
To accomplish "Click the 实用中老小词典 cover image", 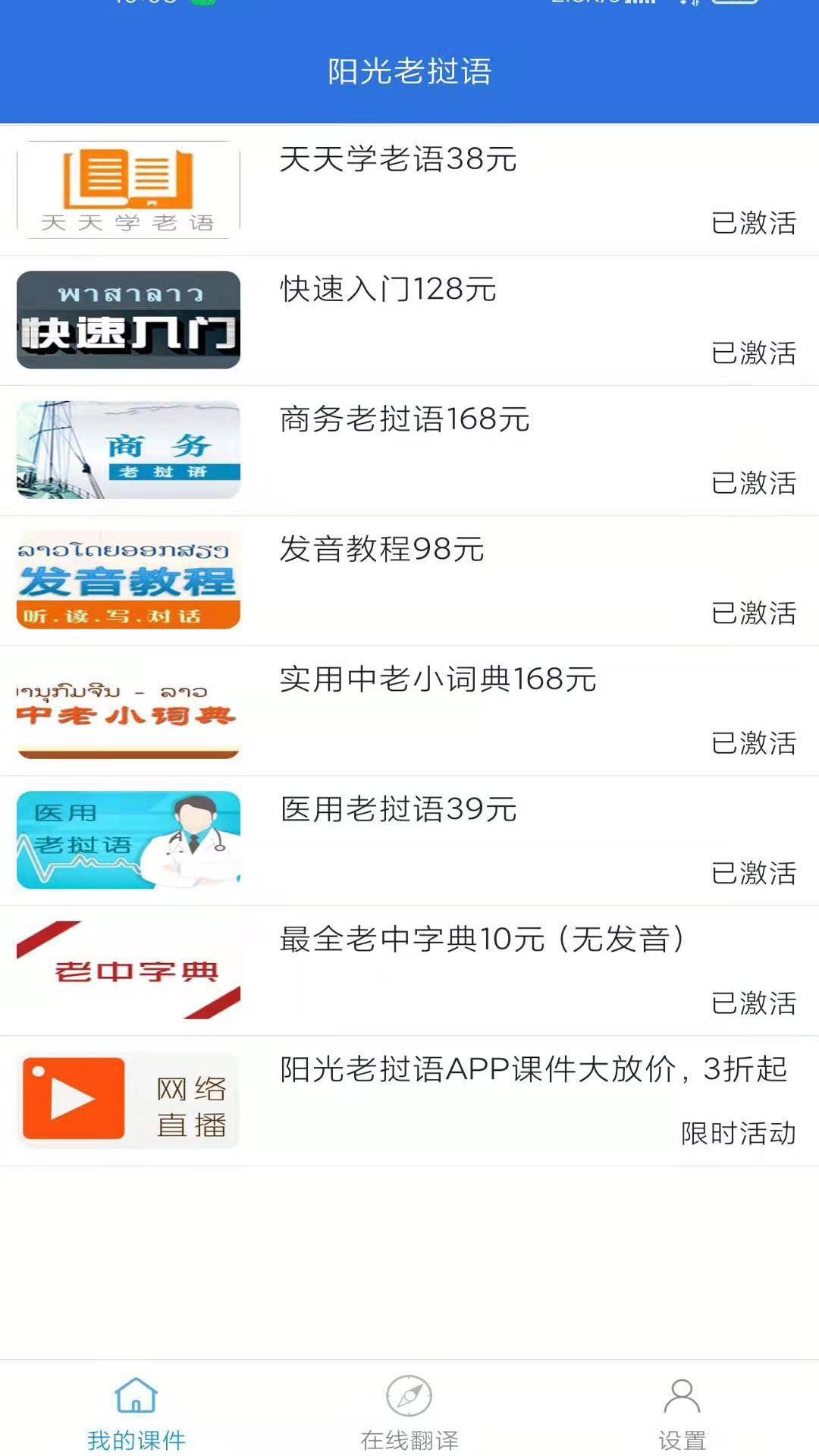I will 127,711.
